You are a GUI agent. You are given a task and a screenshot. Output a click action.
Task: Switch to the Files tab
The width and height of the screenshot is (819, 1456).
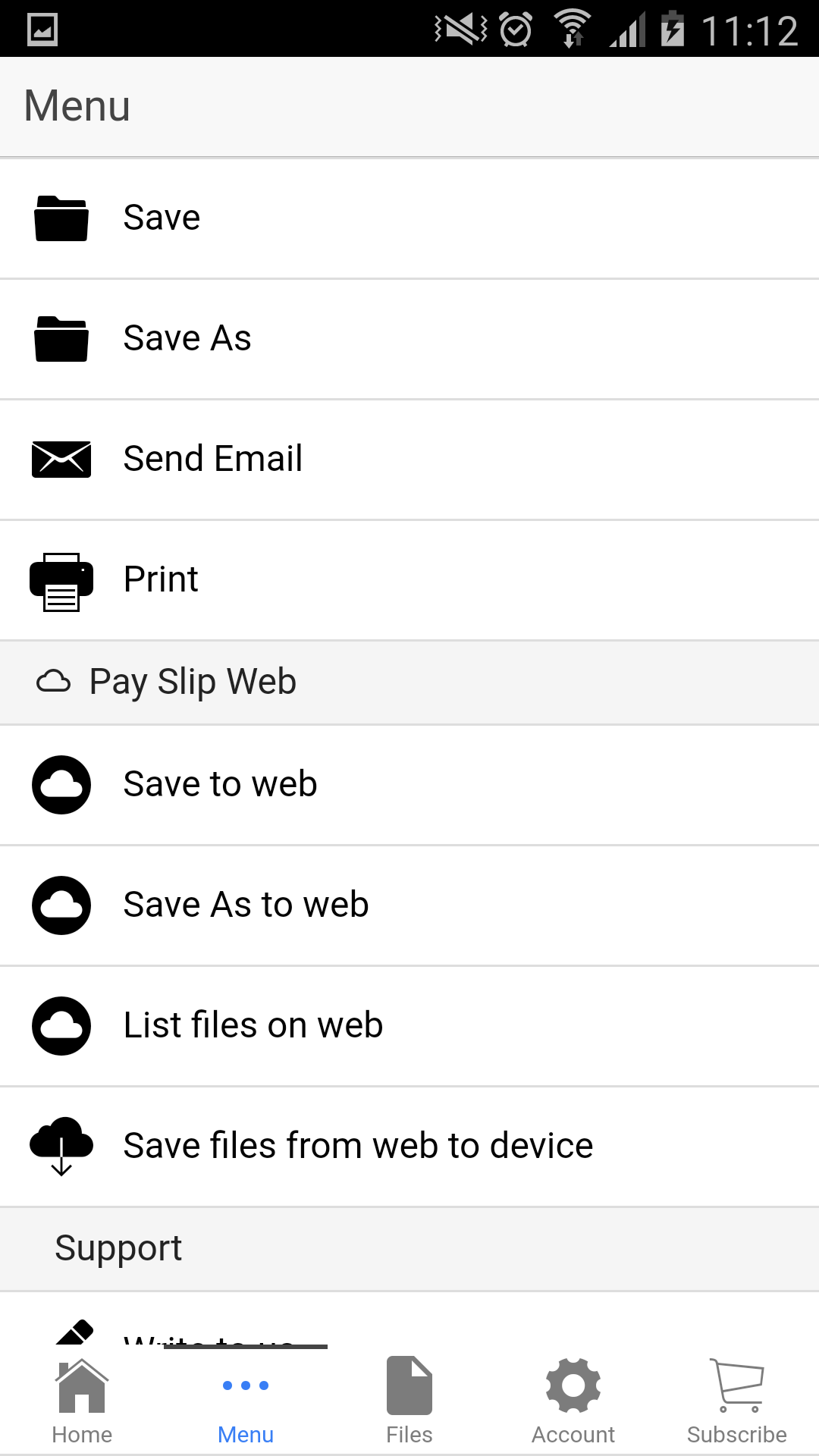[x=409, y=1401]
